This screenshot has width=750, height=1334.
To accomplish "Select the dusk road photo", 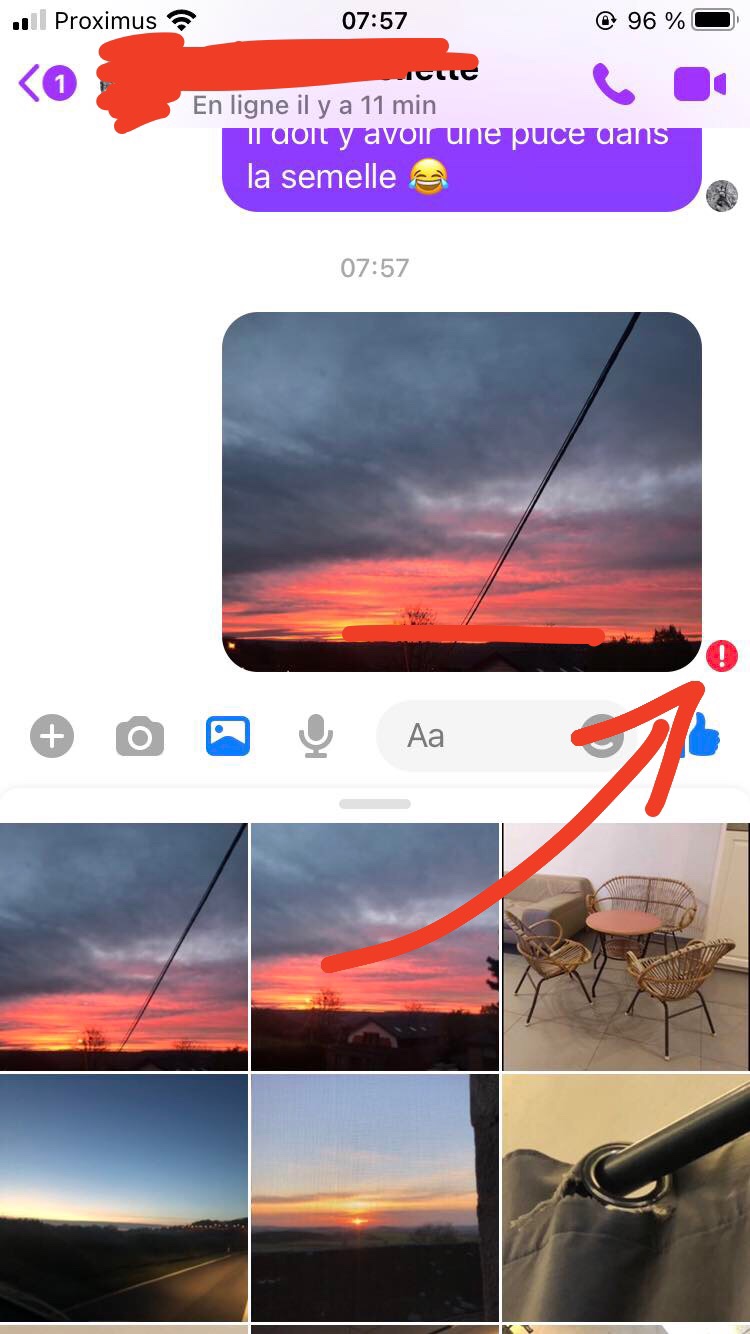I will tap(123, 1198).
